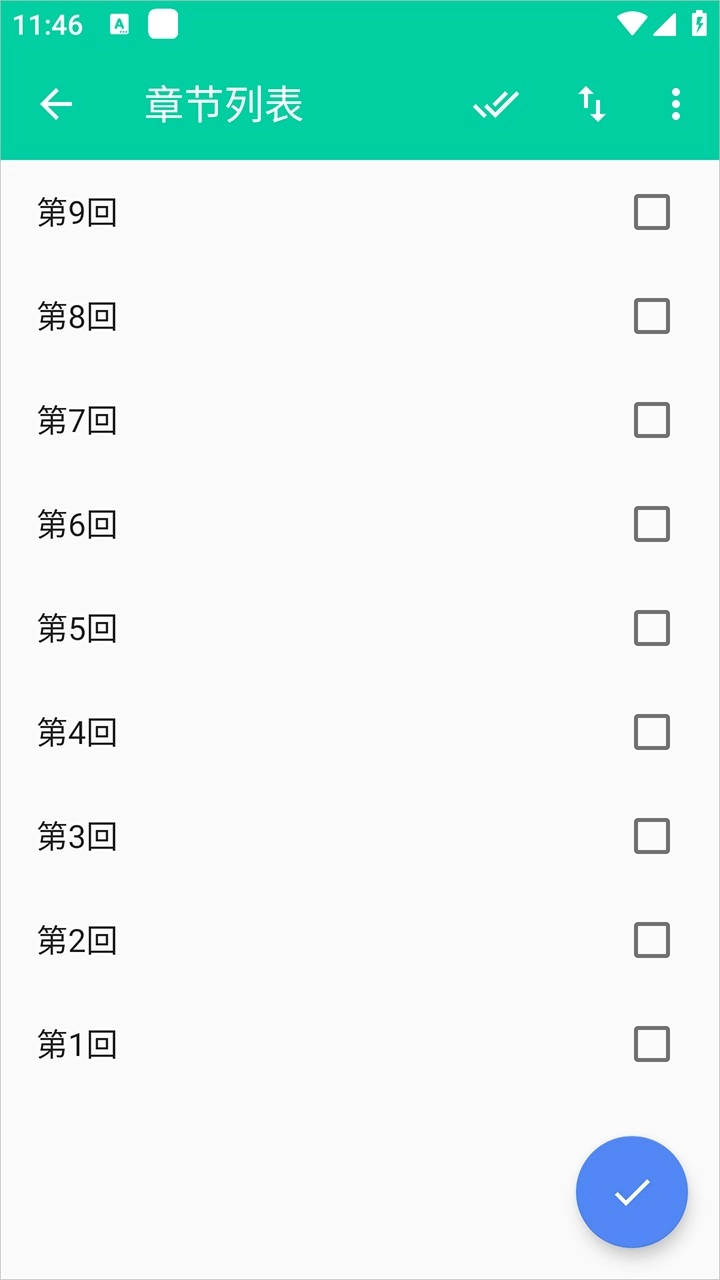Tick the 第8回 checkbox
Screen dimensions: 720x1280
coord(652,316)
